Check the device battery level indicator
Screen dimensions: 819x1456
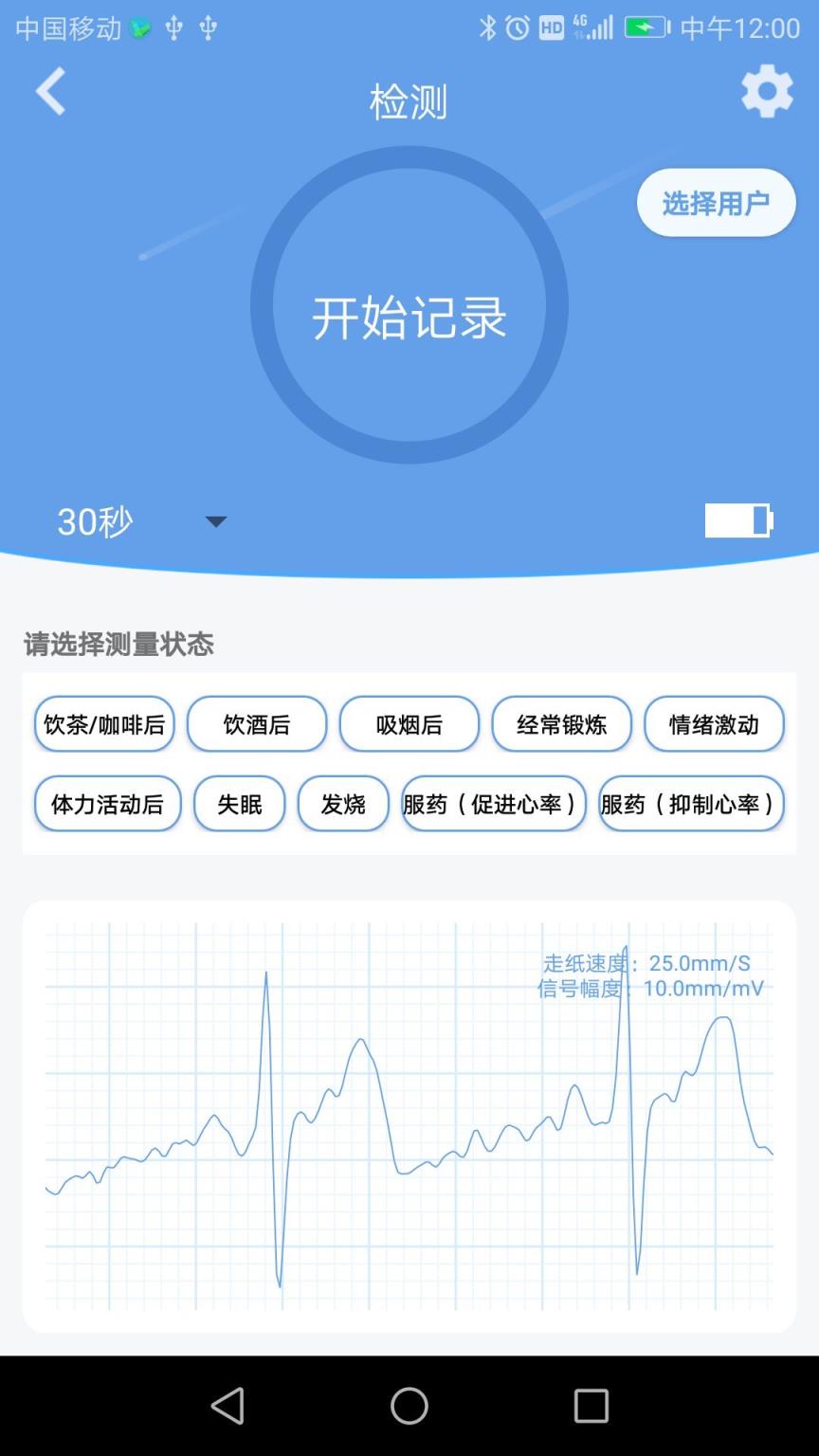[x=738, y=520]
